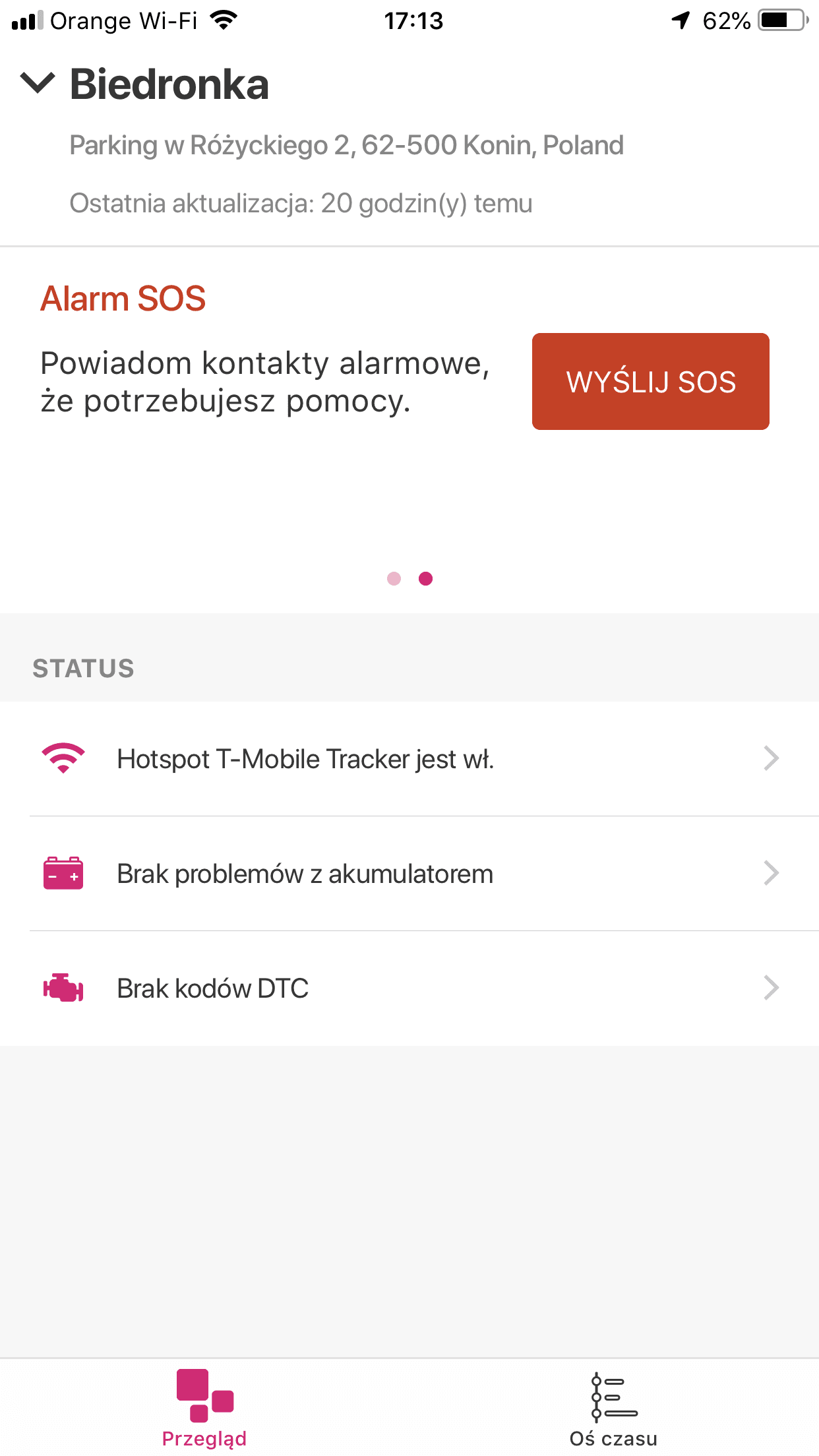Image resolution: width=819 pixels, height=1456 pixels.
Task: Open Brak problemów z akumulatorem row
Action: pos(409,873)
